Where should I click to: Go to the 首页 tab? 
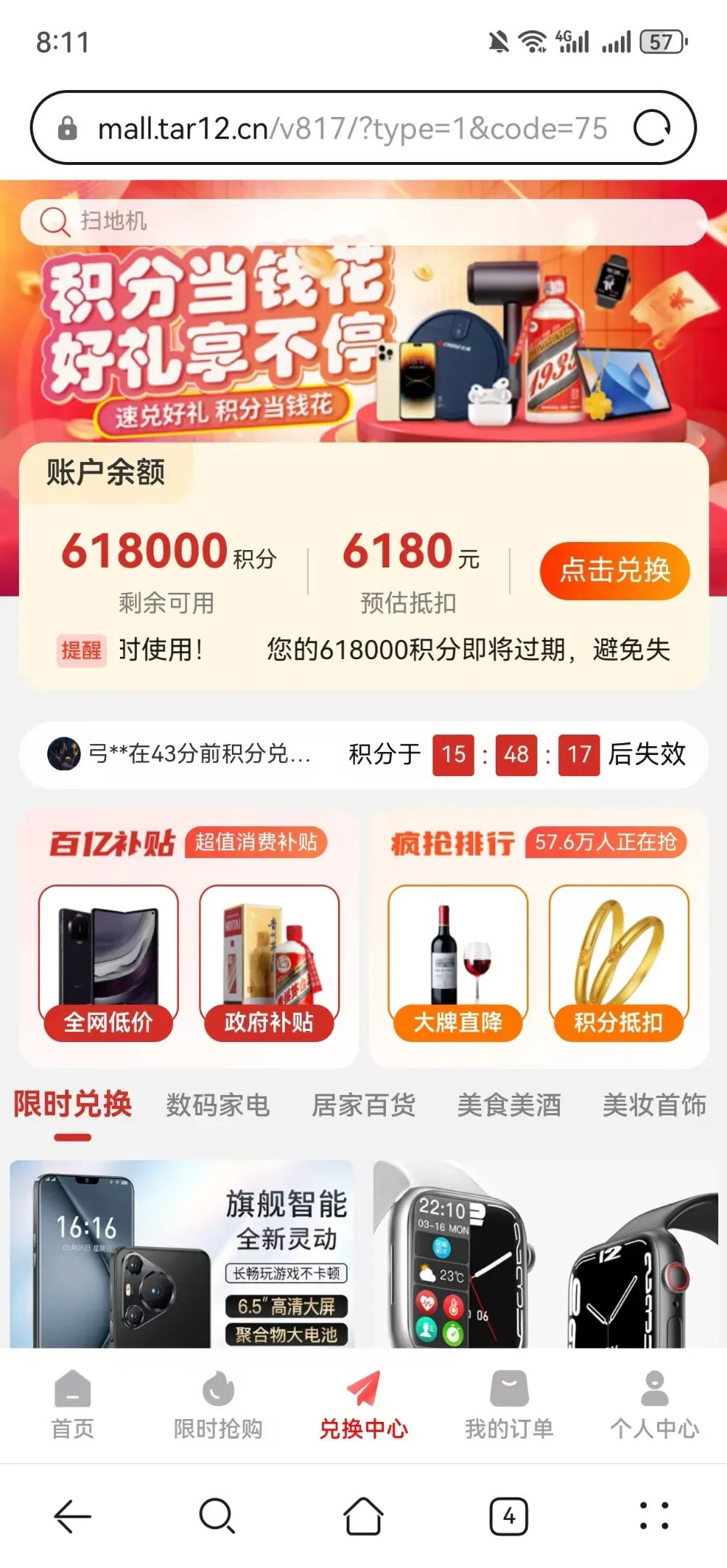click(x=73, y=1405)
